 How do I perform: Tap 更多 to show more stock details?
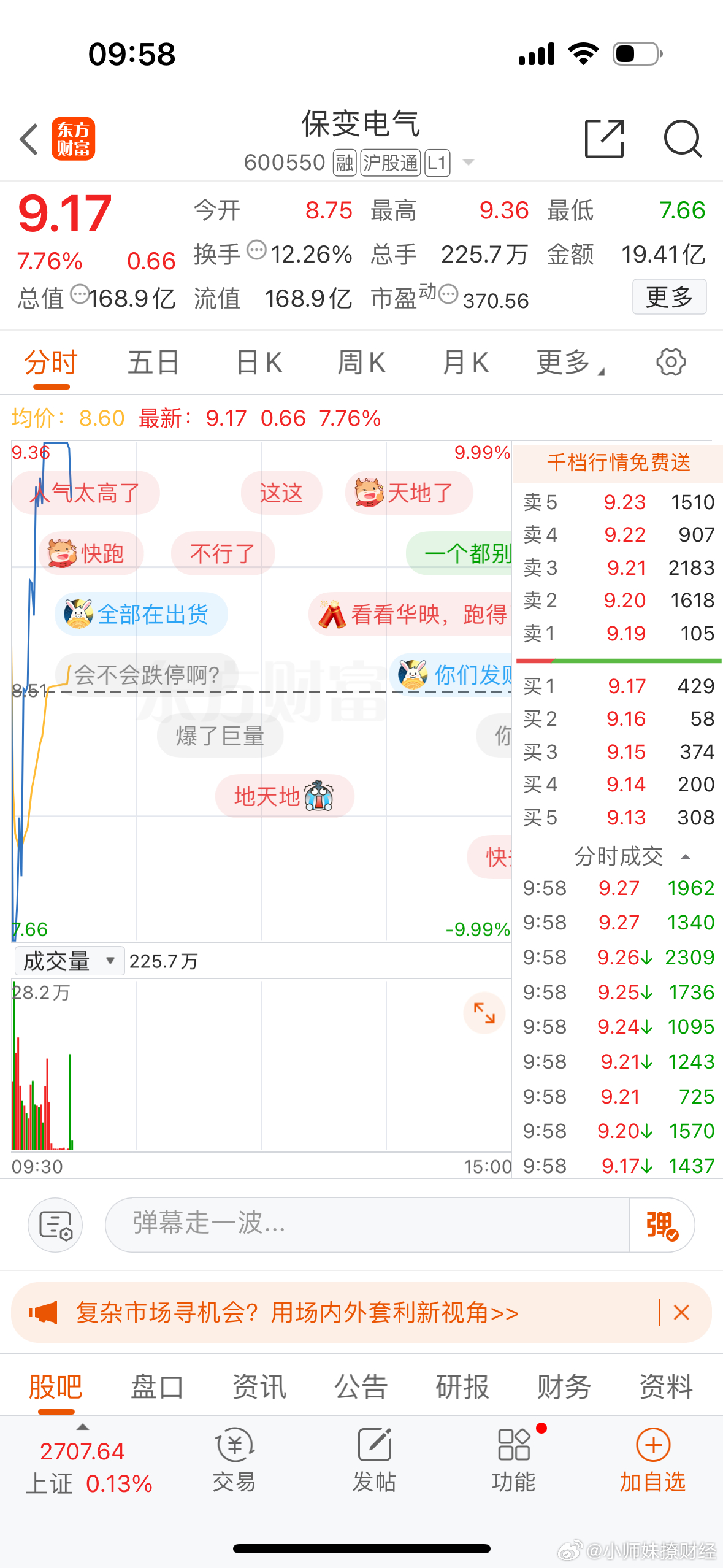(x=669, y=296)
